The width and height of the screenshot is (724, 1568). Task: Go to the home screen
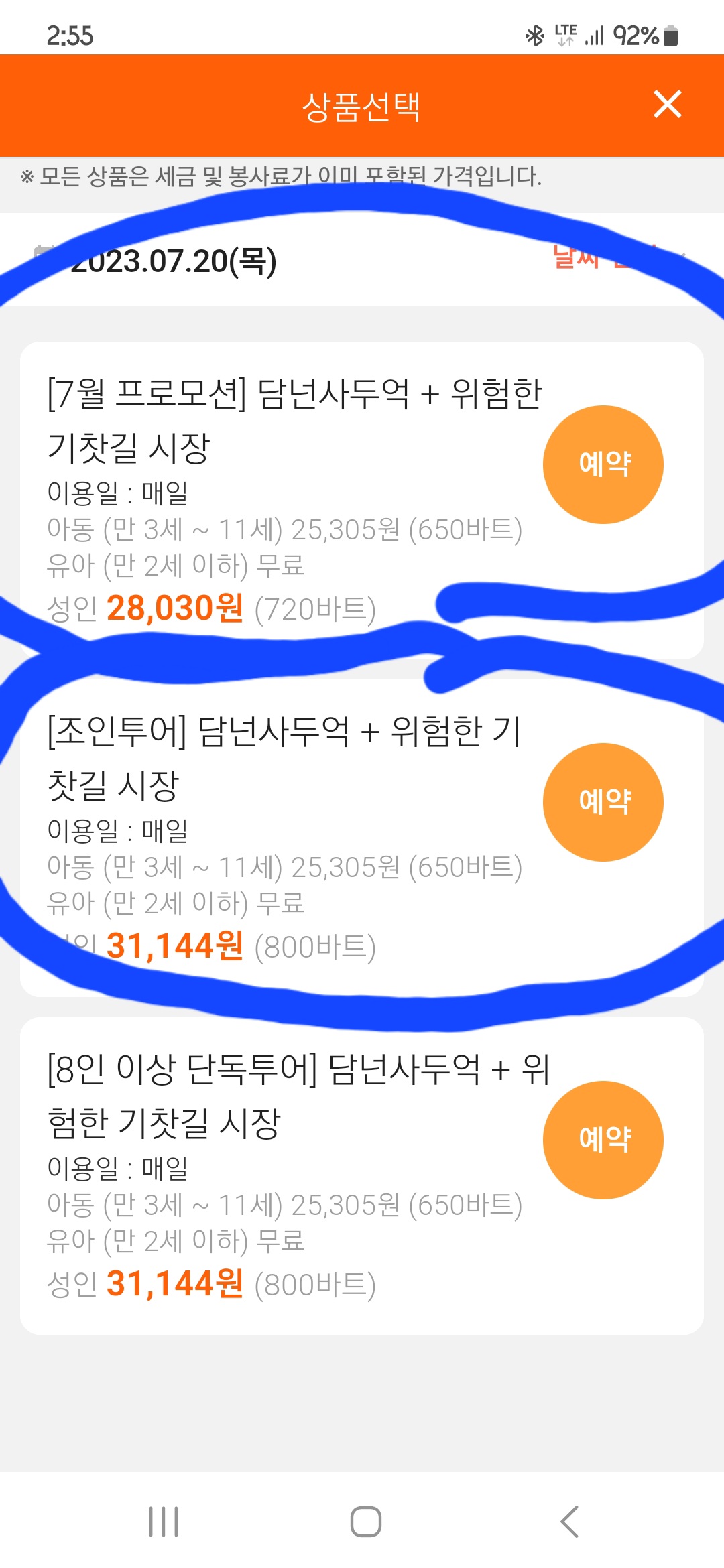[x=366, y=1521]
